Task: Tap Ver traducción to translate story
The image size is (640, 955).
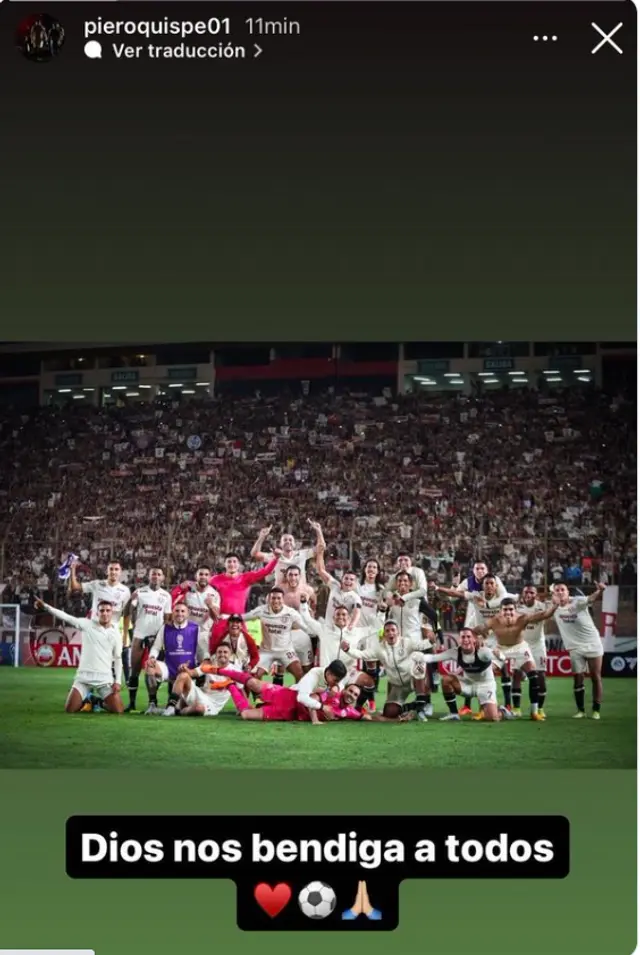Action: 178,50
